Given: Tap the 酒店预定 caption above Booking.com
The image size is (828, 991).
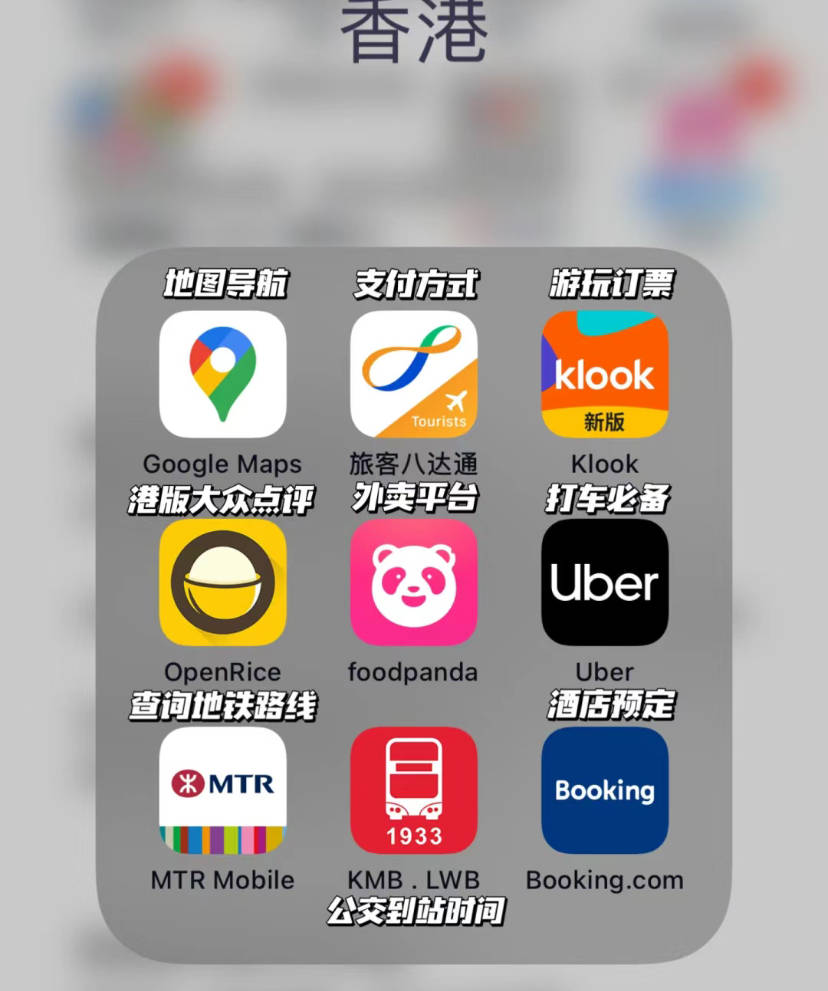Looking at the screenshot, I should [x=613, y=705].
